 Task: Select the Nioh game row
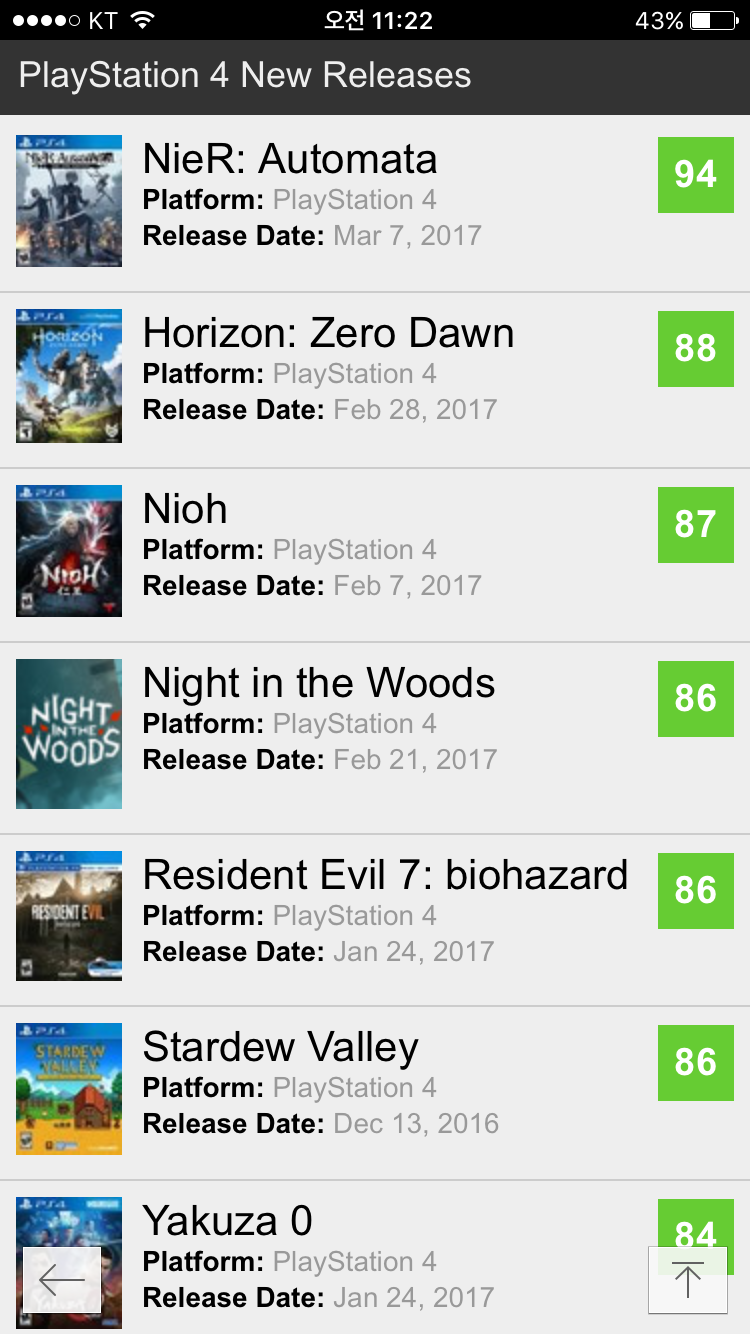pos(186,510)
